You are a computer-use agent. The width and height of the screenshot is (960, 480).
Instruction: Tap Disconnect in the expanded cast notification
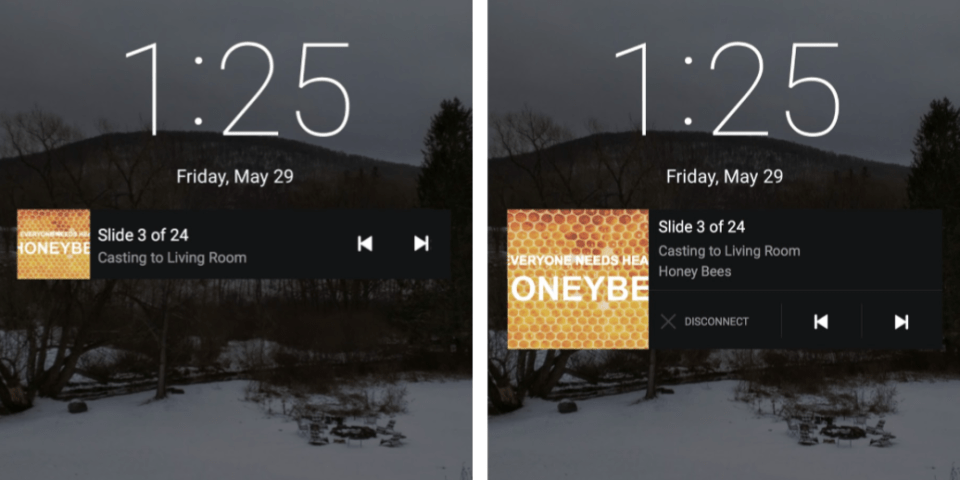(705, 321)
